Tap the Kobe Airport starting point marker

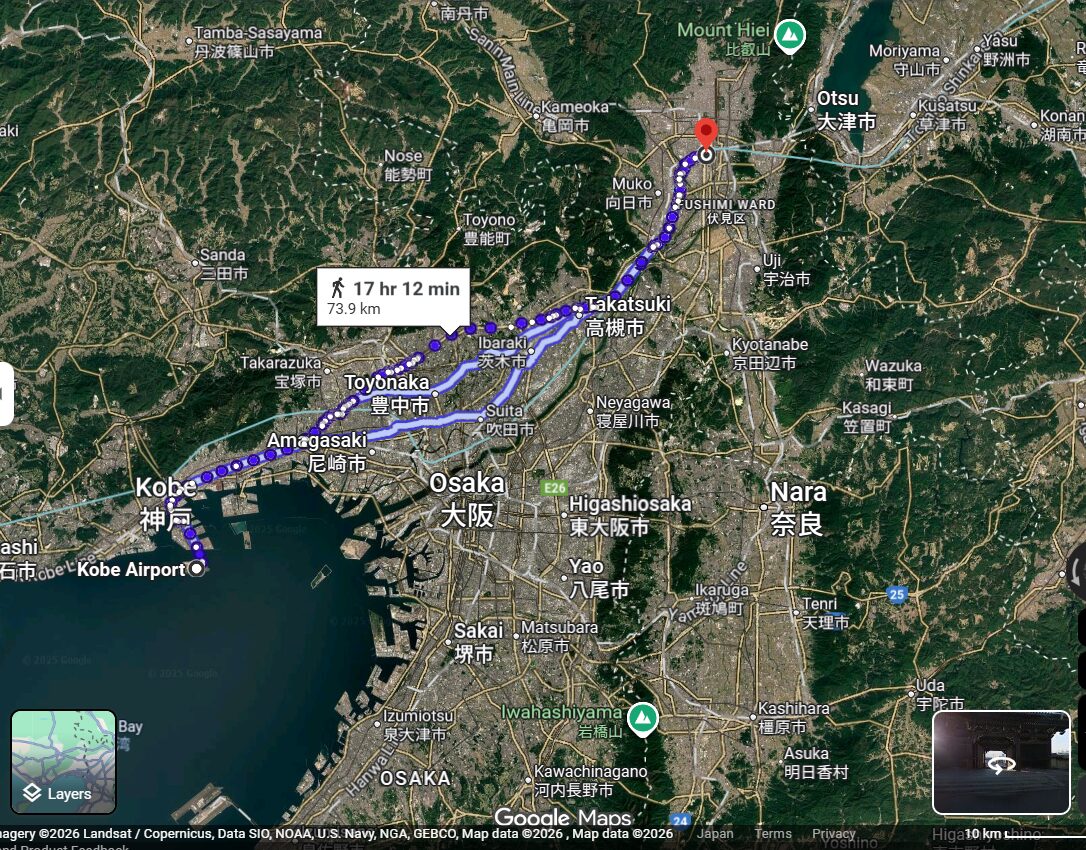[x=197, y=568]
